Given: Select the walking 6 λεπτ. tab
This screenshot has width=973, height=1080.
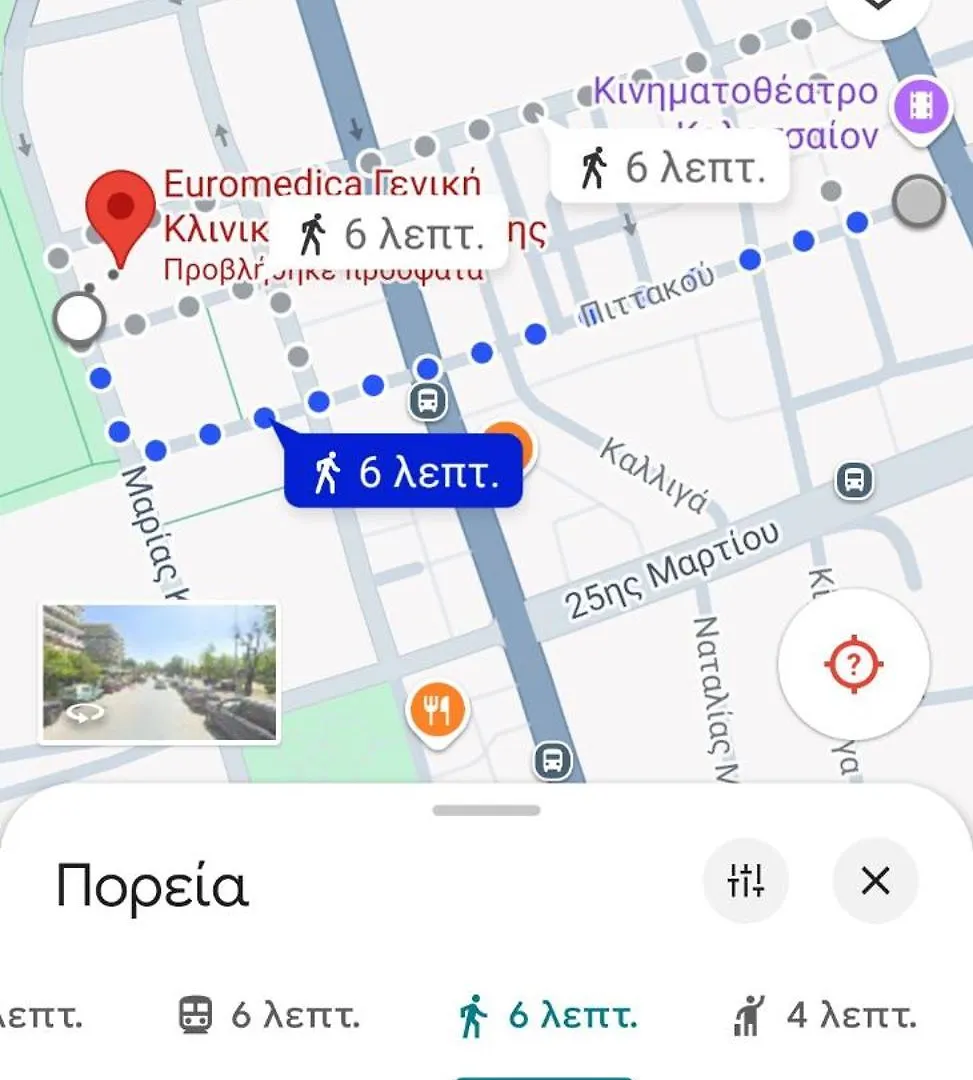Looking at the screenshot, I should pos(547,1016).
